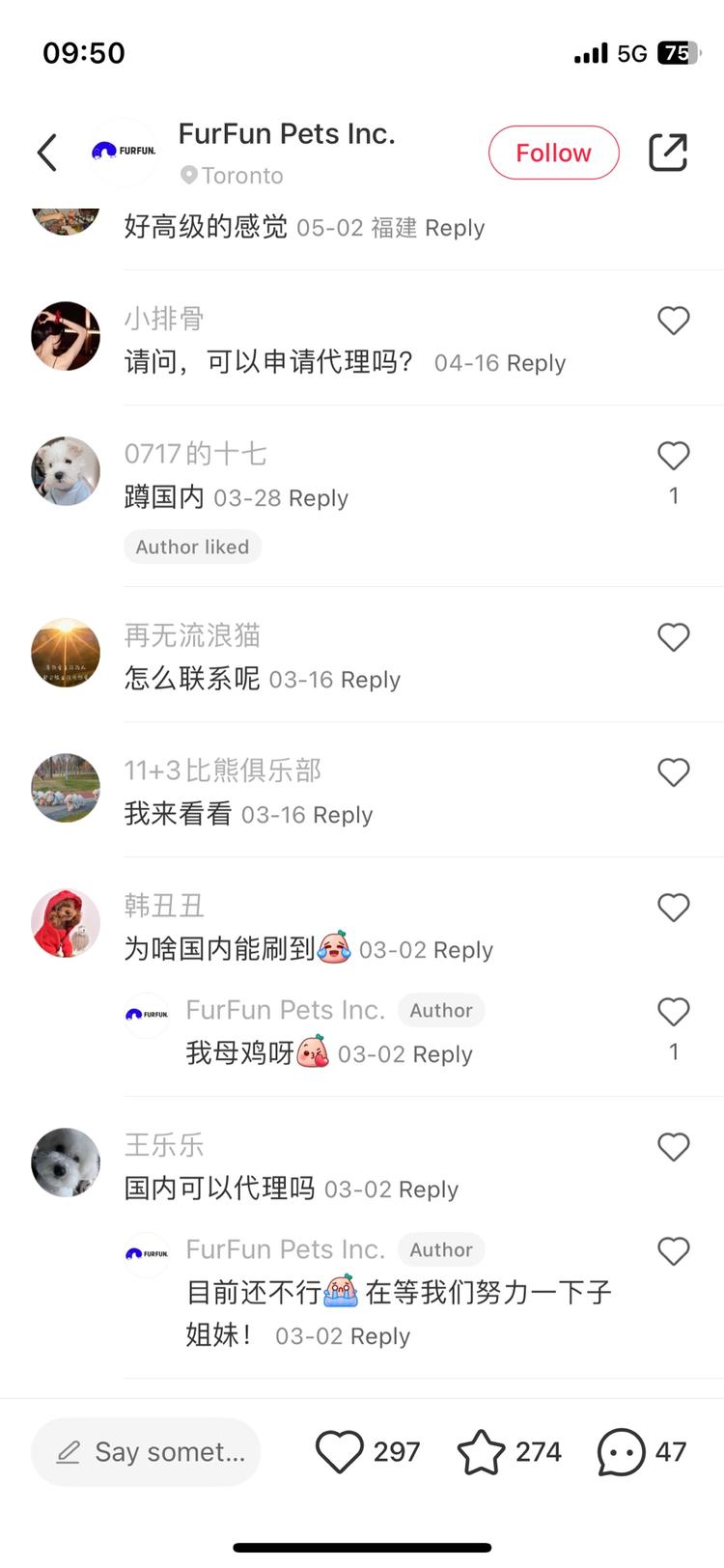Tap the Author liked badge
The image size is (724, 1568).
[192, 546]
